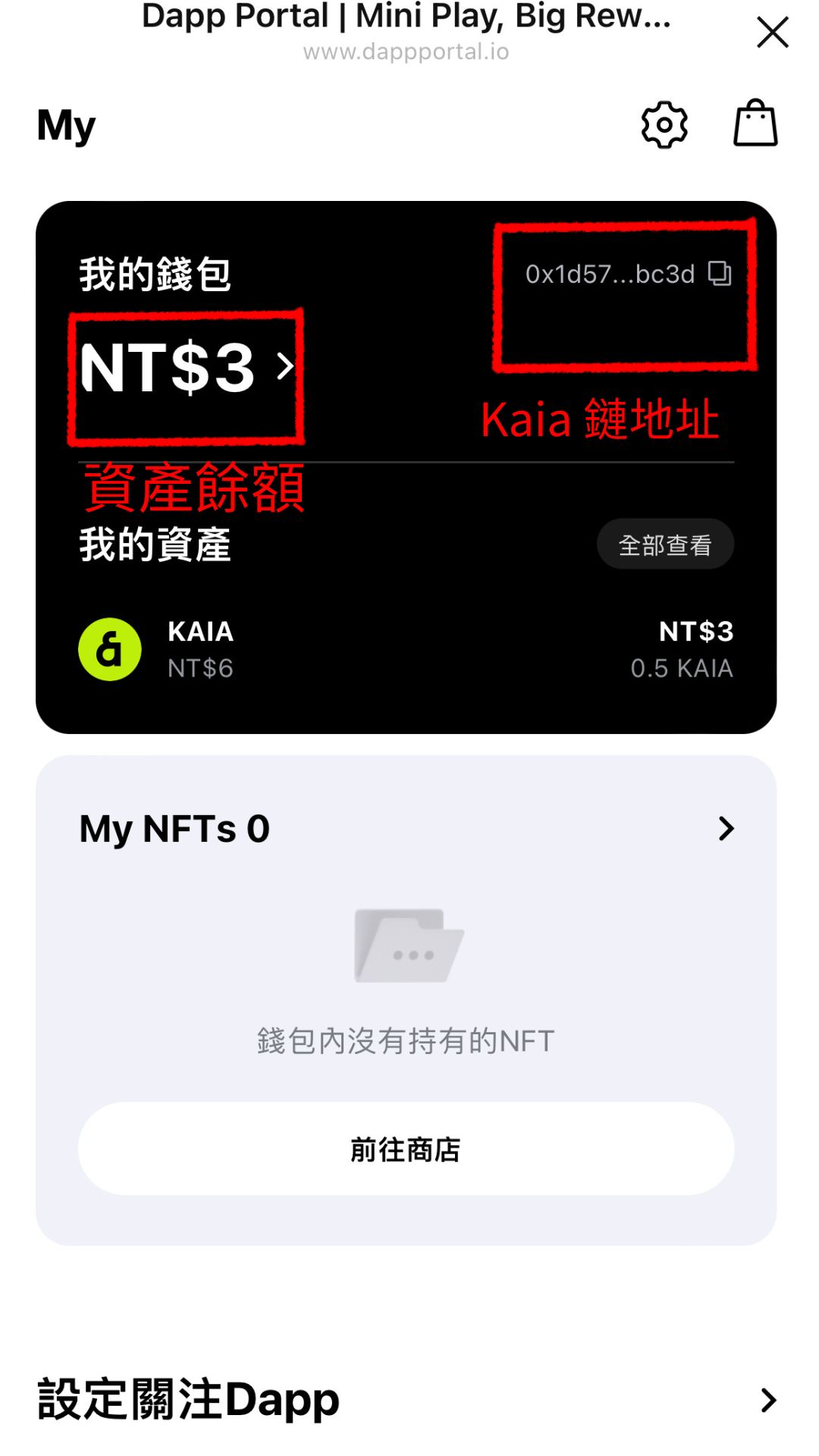The image size is (819, 1456).
Task: View all assets with 全部查看
Action: [x=666, y=543]
